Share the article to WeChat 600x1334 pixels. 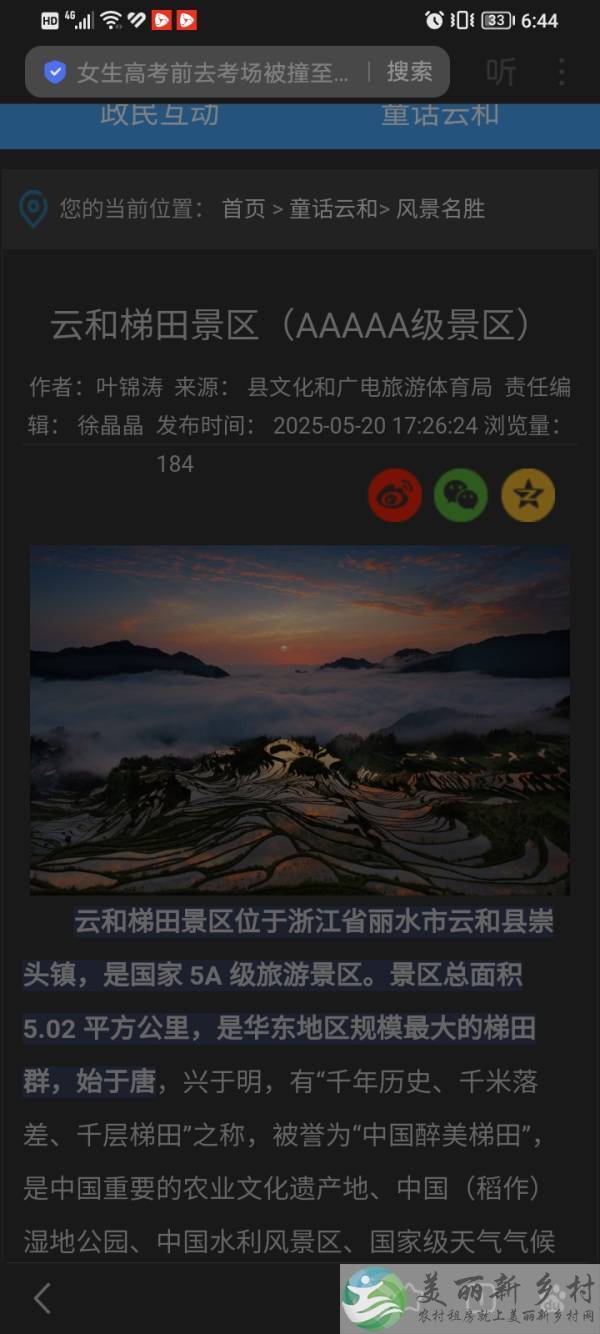(x=461, y=495)
